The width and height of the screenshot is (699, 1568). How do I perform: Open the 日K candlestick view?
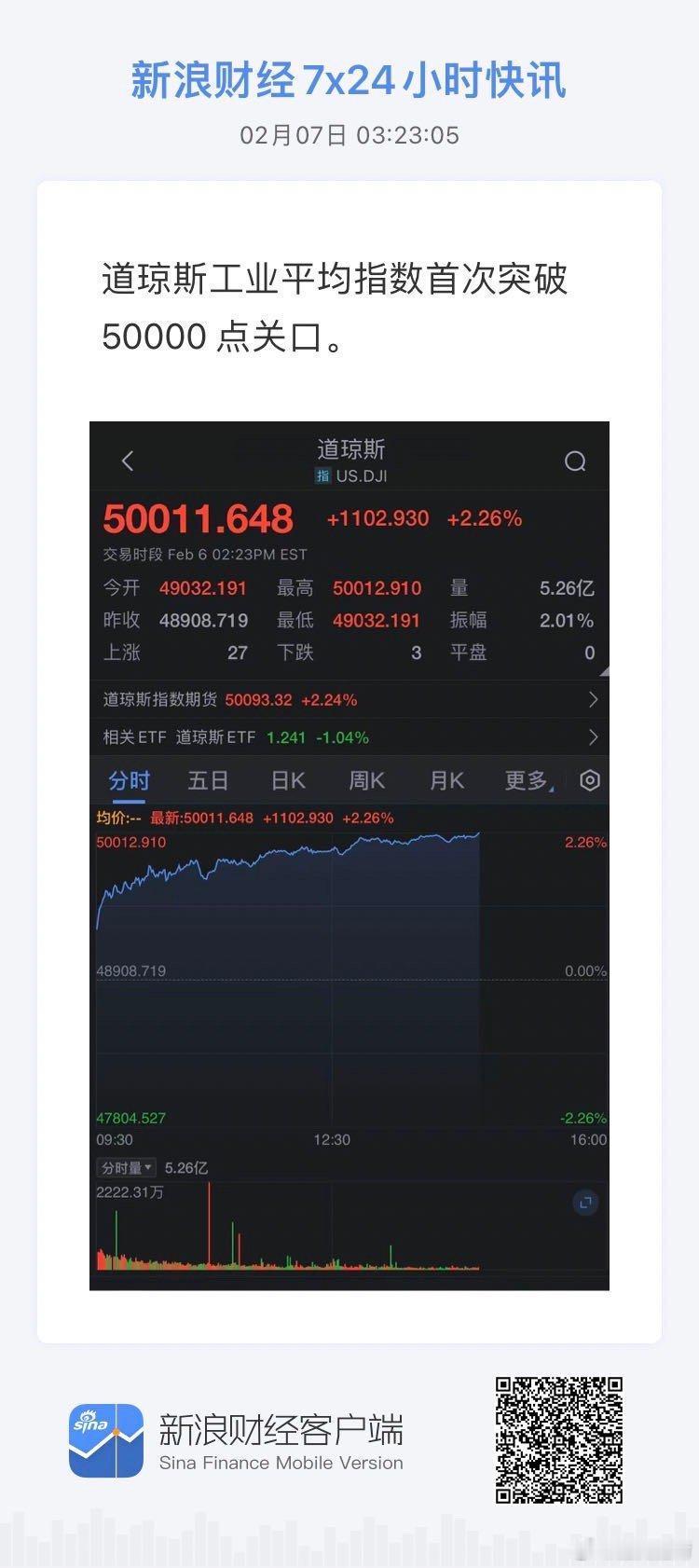(x=287, y=780)
